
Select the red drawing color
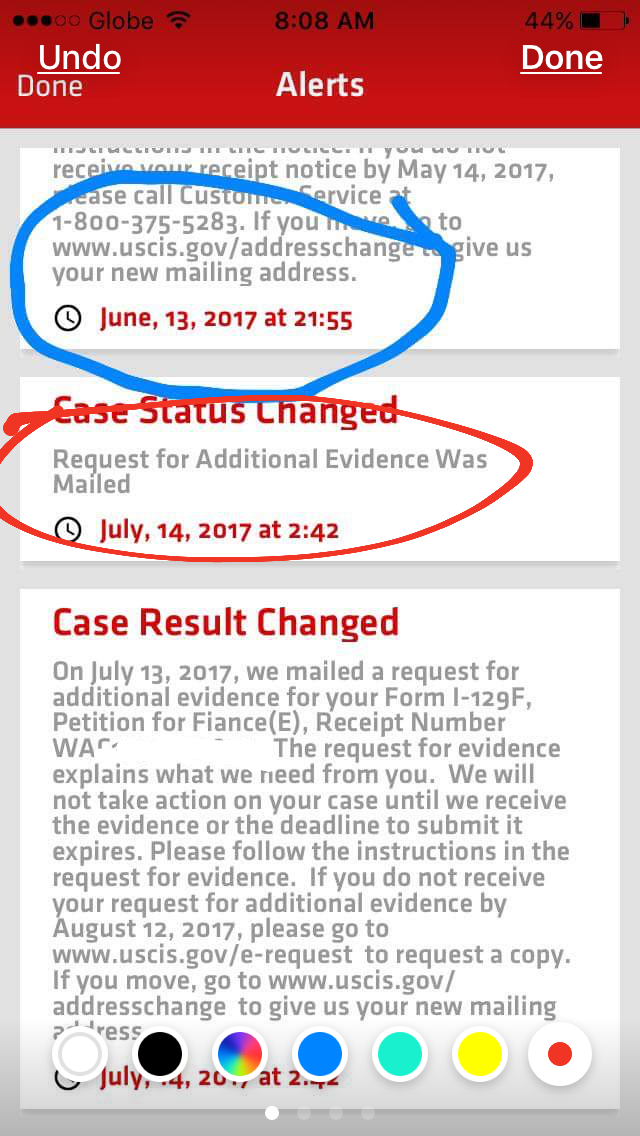coord(560,1054)
